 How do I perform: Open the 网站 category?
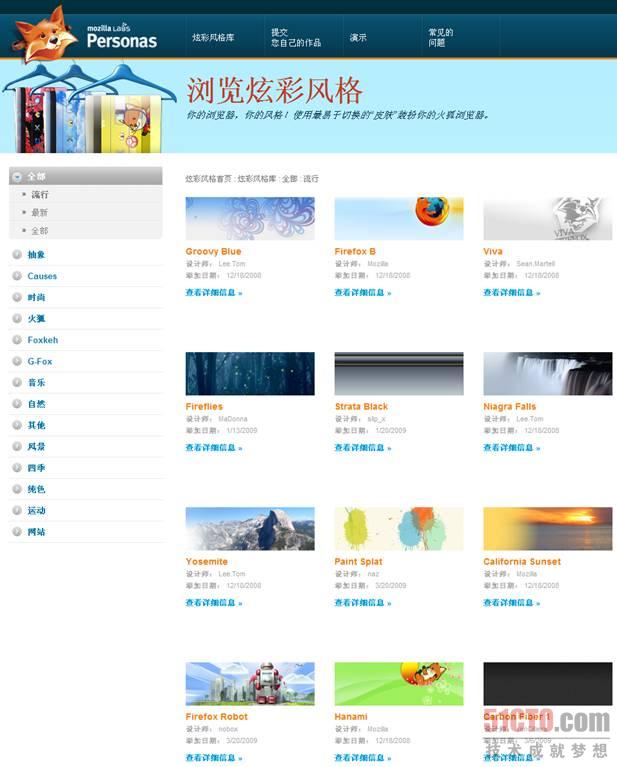click(x=36, y=531)
